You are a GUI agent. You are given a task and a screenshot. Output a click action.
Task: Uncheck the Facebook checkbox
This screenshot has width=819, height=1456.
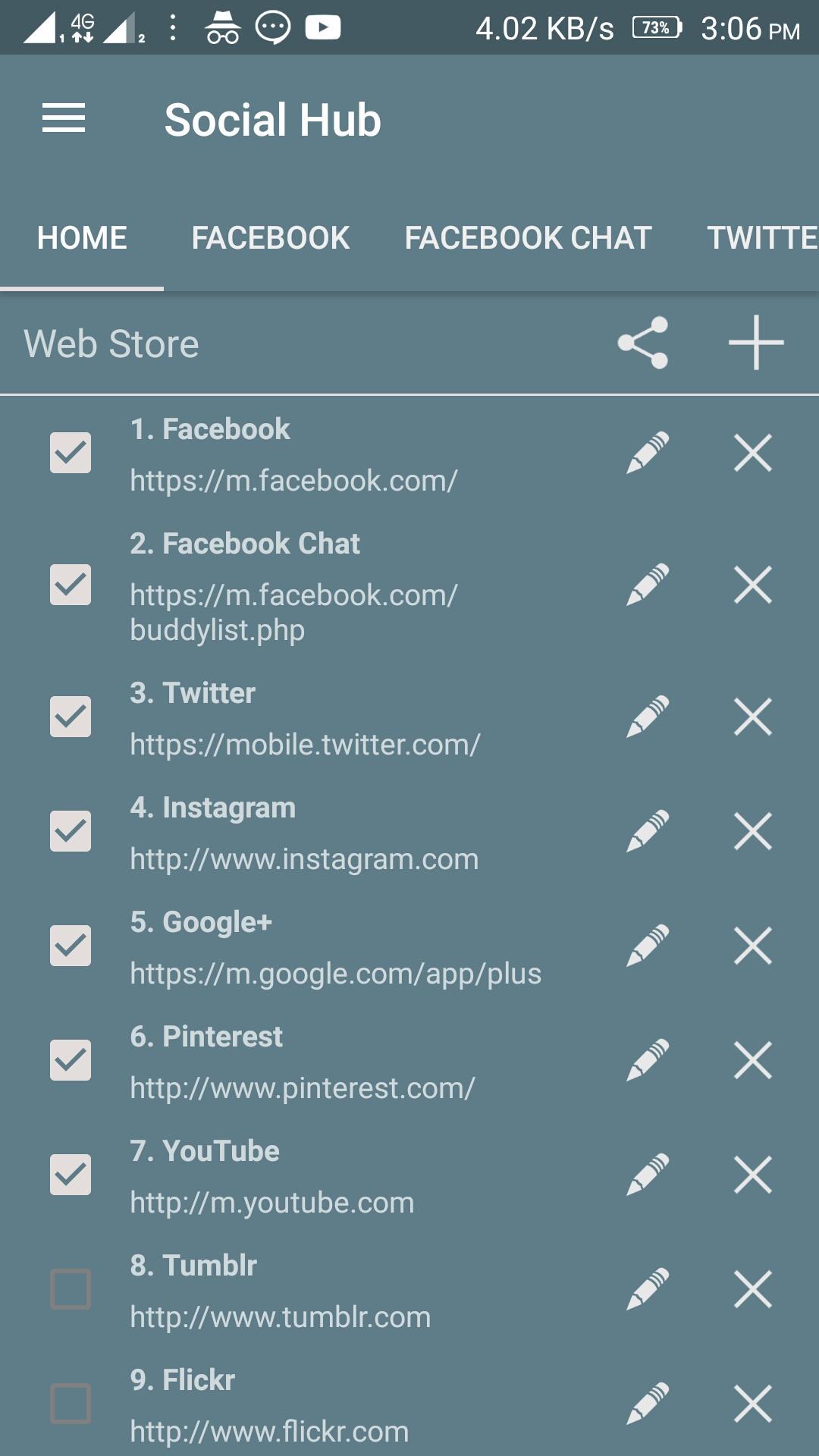click(71, 453)
